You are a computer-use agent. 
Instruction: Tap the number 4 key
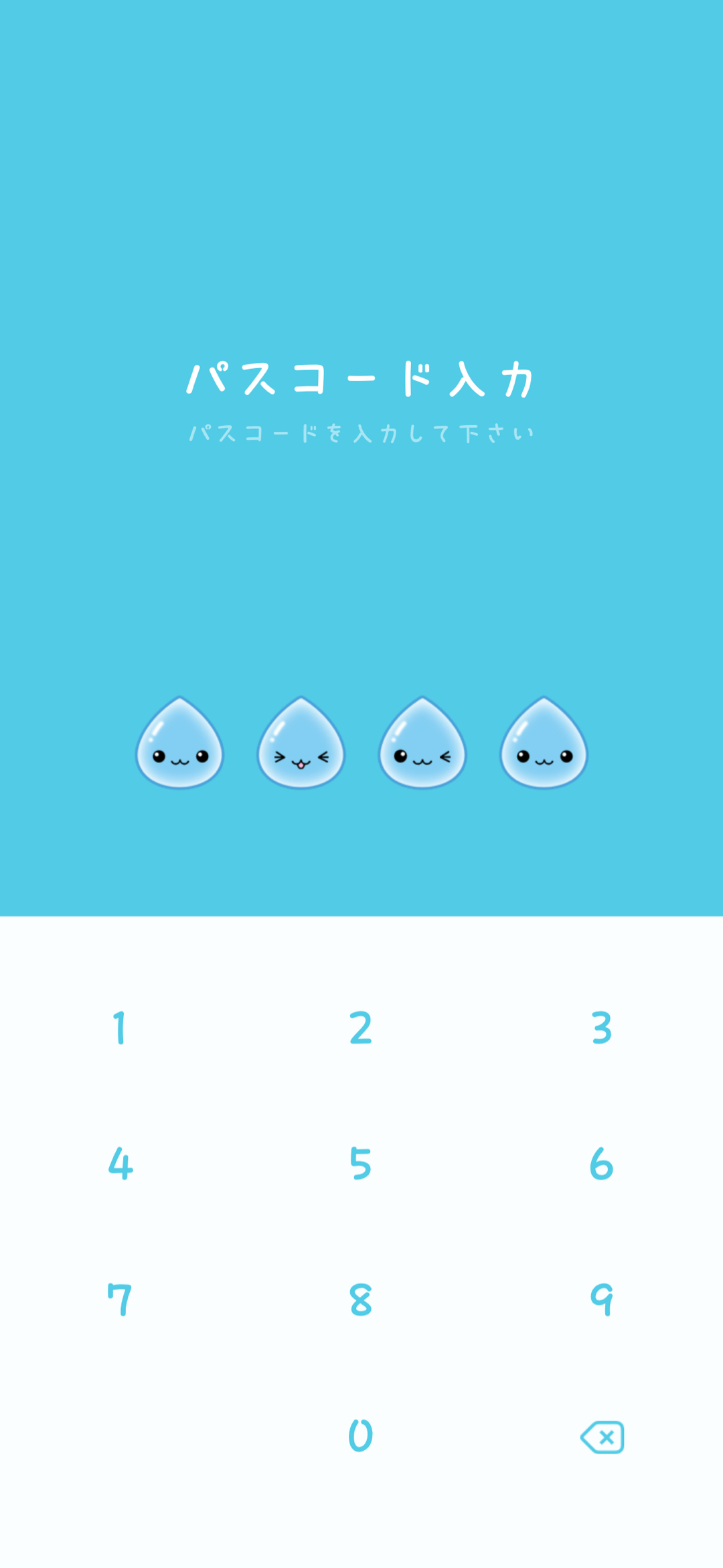point(120,1164)
